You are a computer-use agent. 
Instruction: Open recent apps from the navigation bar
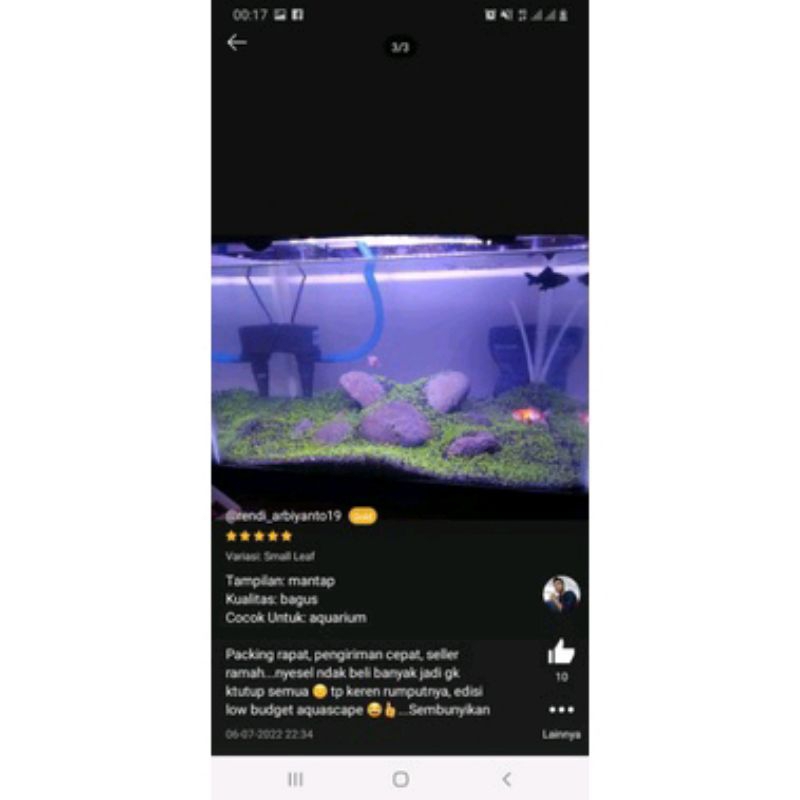coord(295,778)
